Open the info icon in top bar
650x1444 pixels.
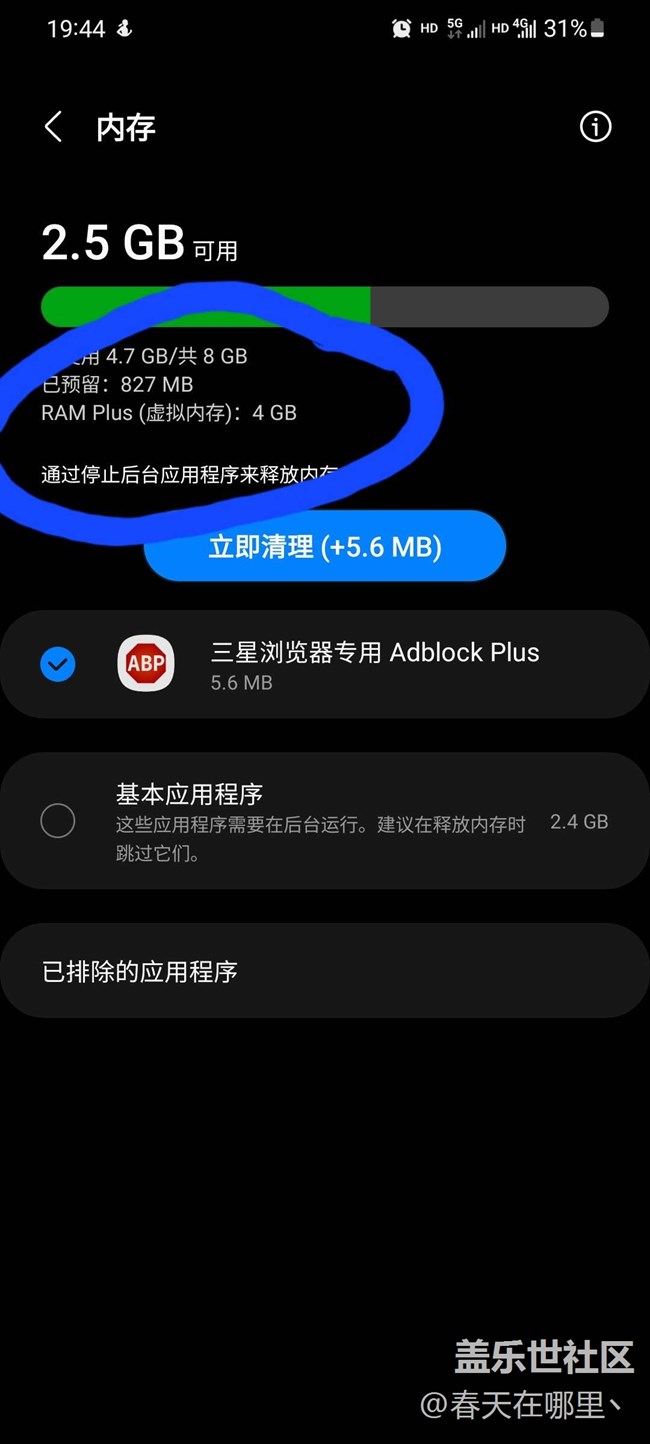(595, 127)
